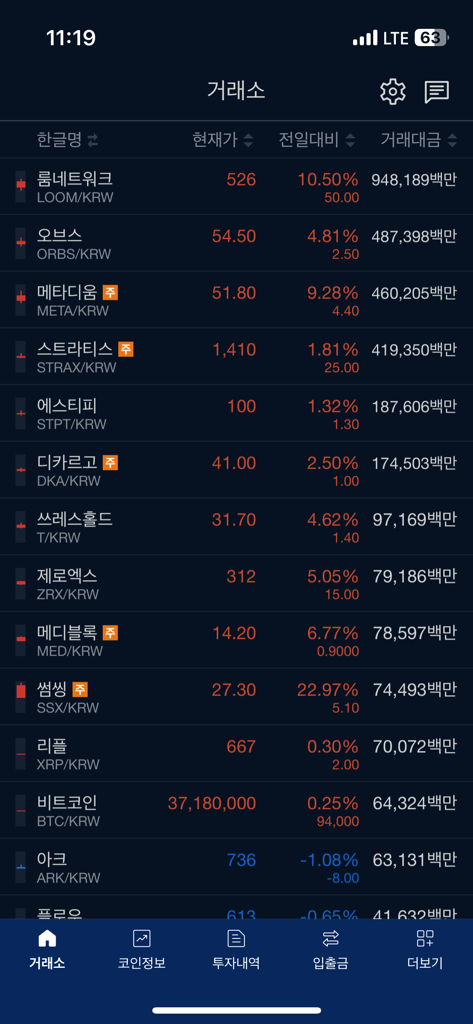473x1024 pixels.
Task: Sort list by 전일대비 column
Action: [x=317, y=140]
